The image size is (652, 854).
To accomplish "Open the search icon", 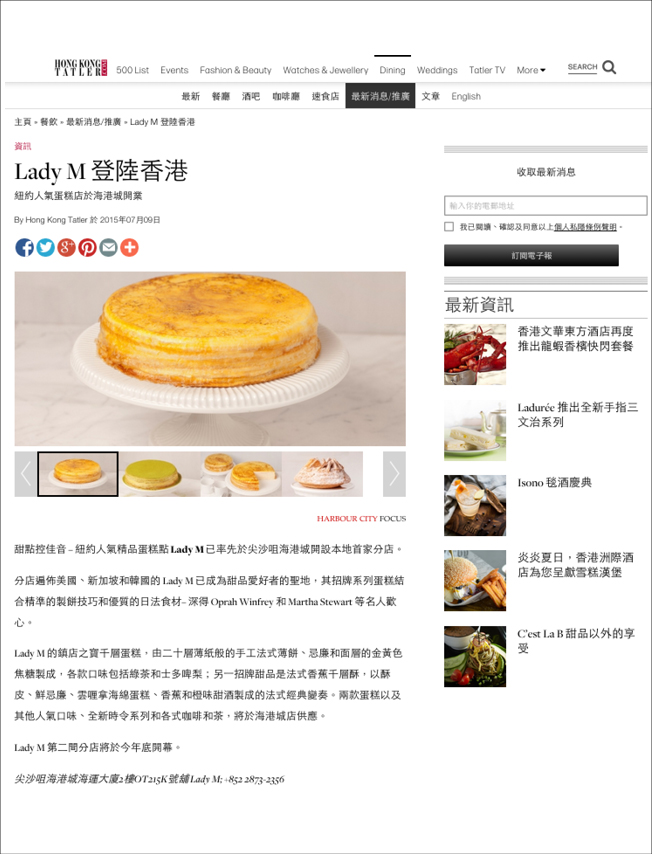I will (609, 68).
